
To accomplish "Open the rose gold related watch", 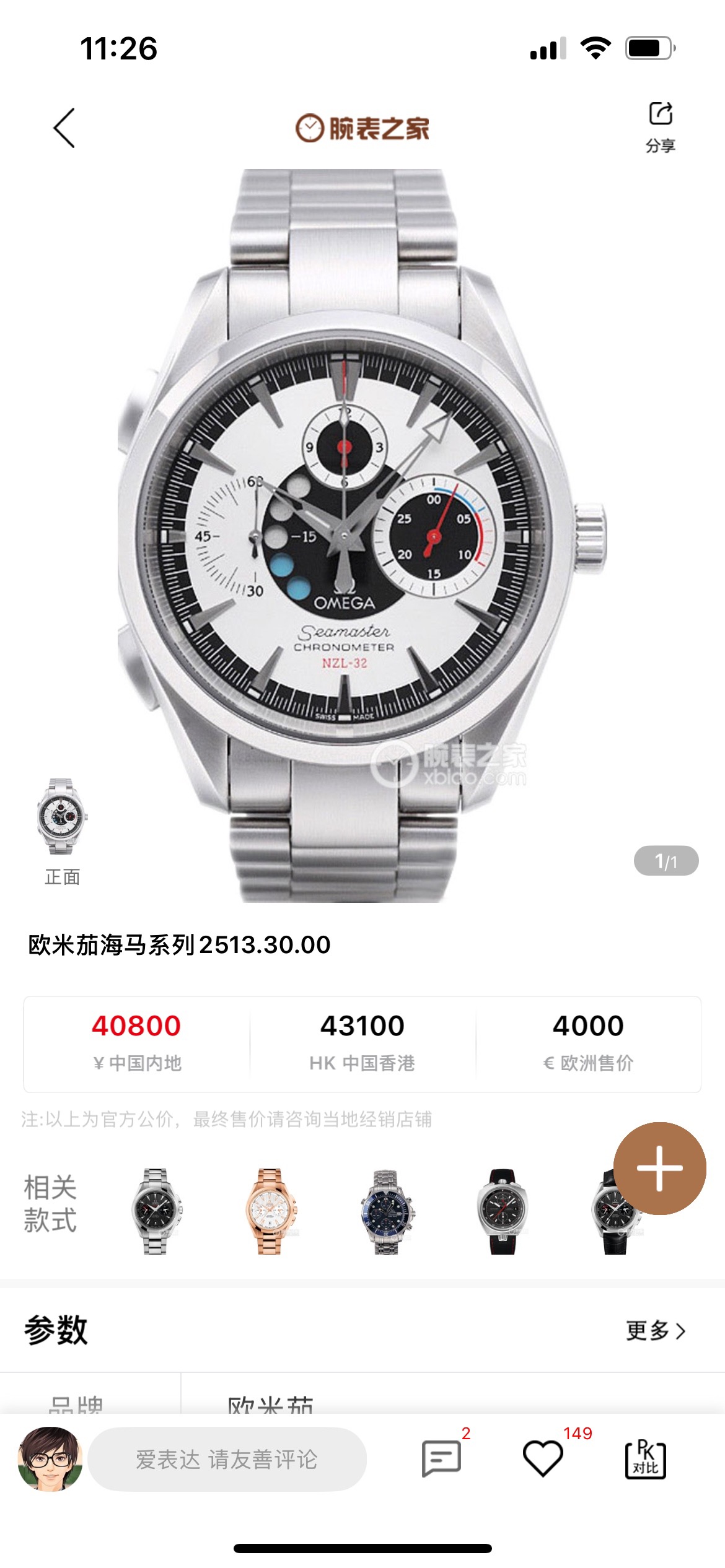I will tap(270, 1211).
